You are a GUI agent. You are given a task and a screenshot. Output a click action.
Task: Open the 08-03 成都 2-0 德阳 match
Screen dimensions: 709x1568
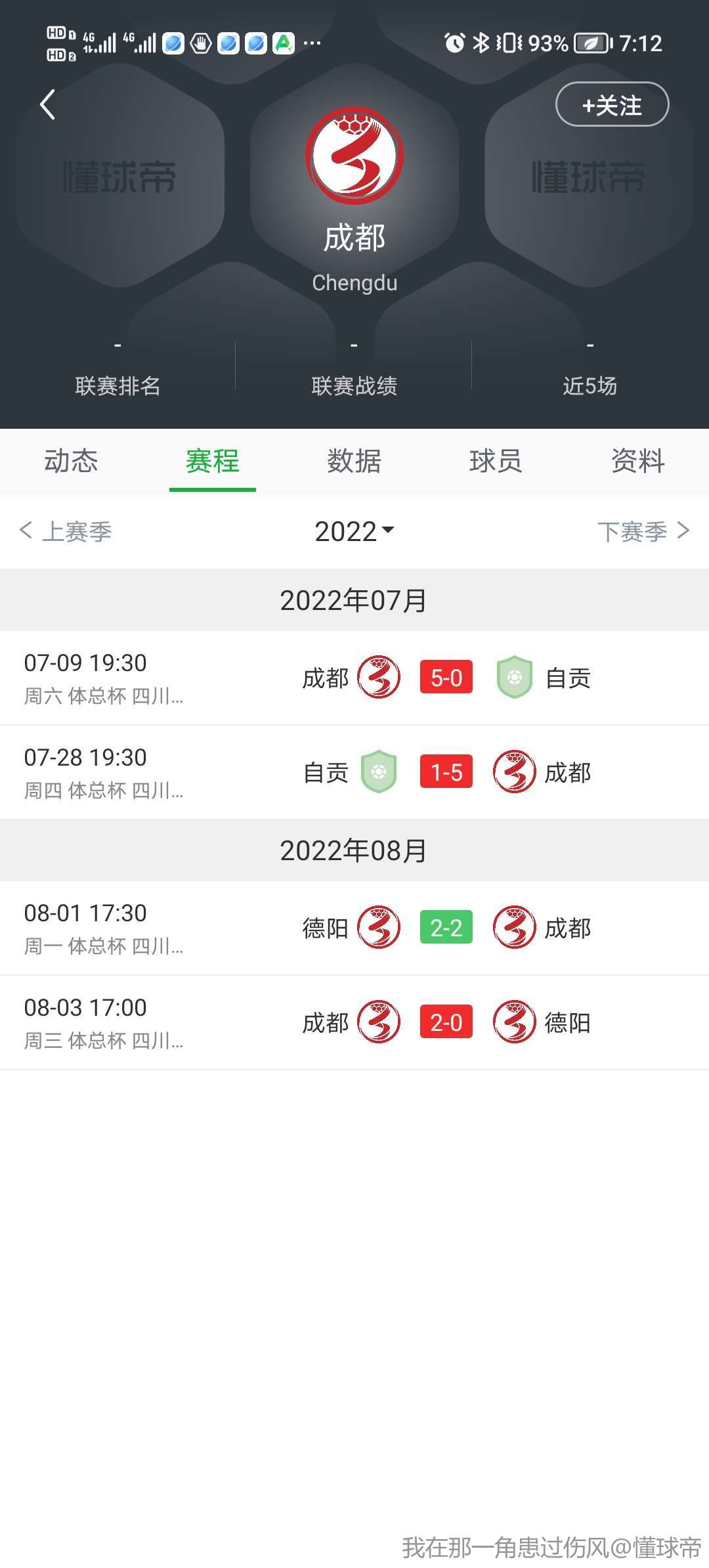[x=354, y=1023]
